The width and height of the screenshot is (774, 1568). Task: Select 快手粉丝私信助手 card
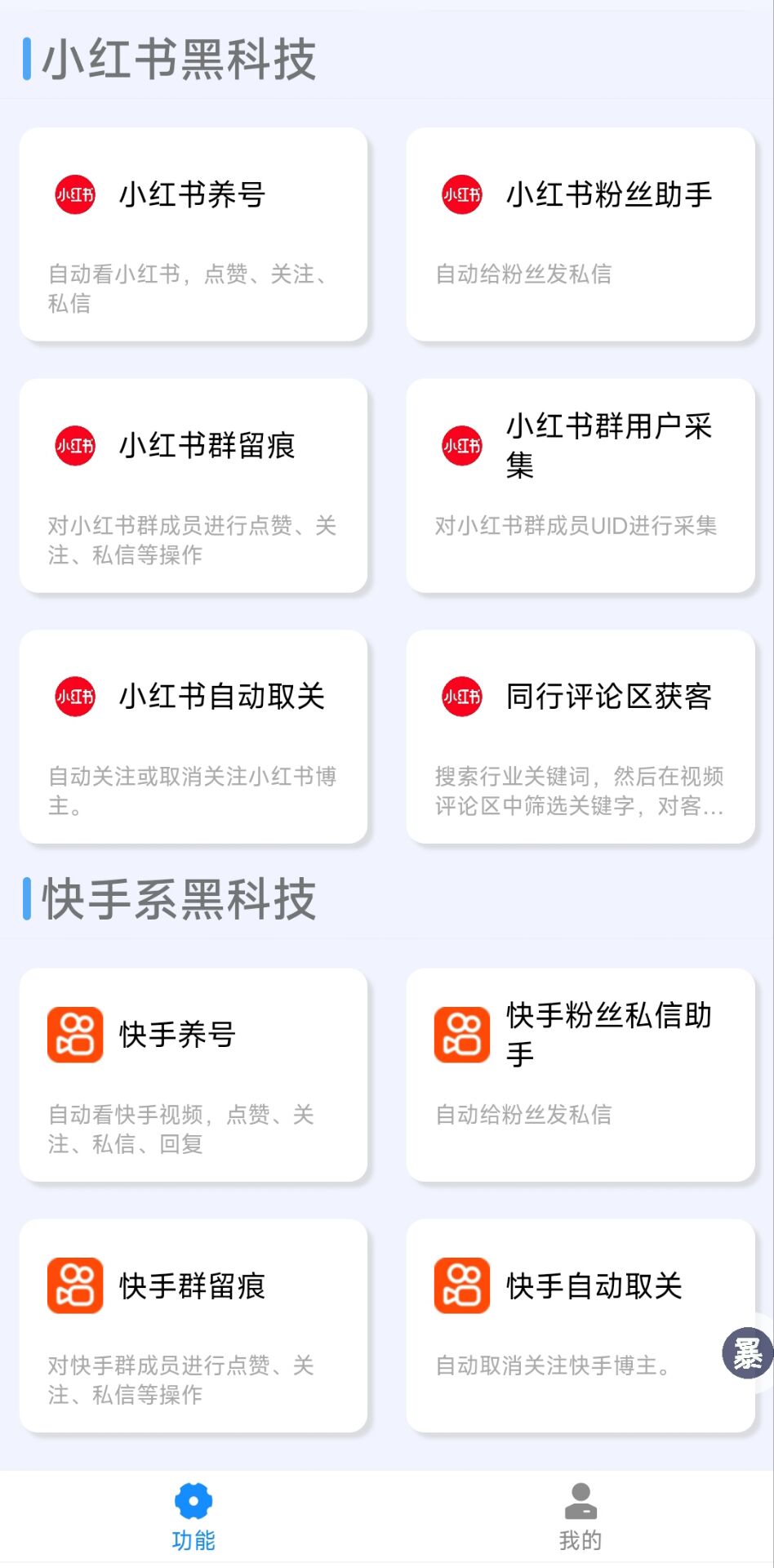coord(580,1075)
